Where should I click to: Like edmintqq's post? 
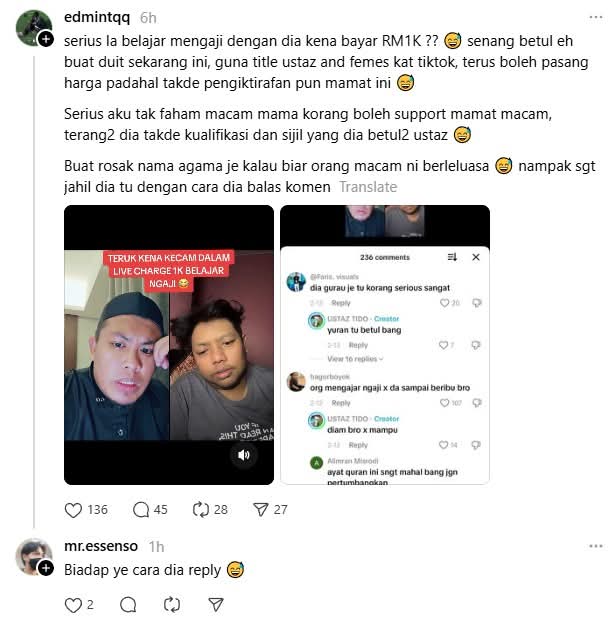click(73, 509)
